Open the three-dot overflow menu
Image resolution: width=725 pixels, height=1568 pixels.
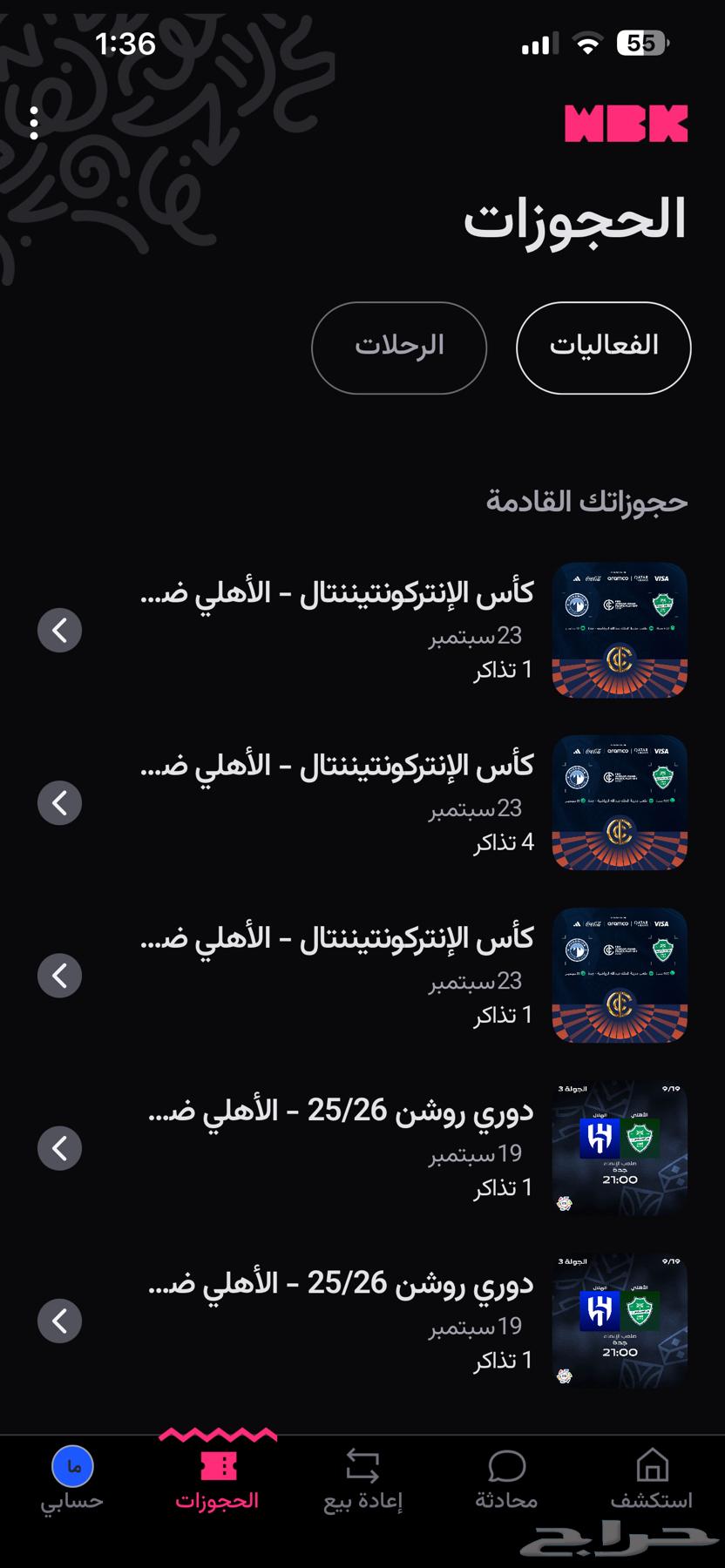35,123
